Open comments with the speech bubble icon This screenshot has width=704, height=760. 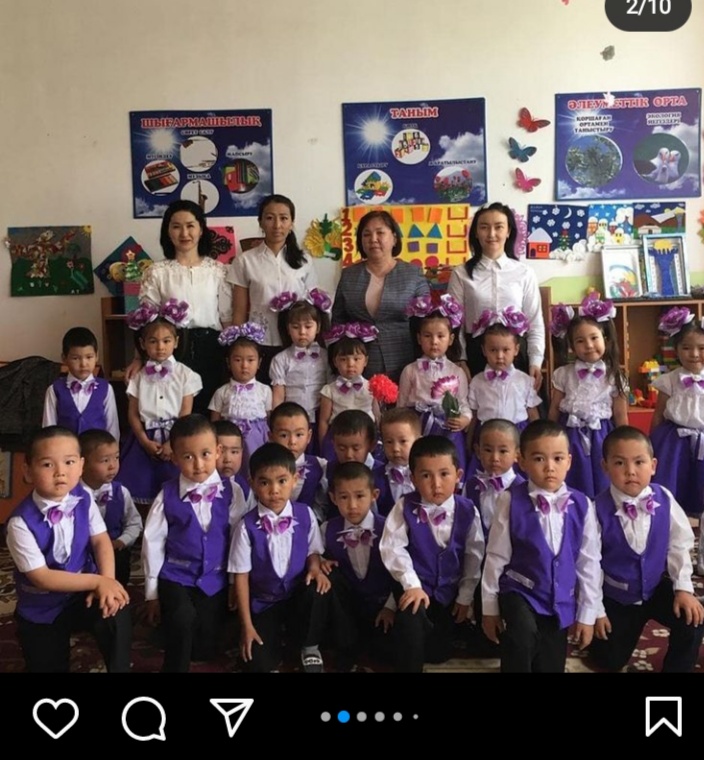tap(143, 717)
